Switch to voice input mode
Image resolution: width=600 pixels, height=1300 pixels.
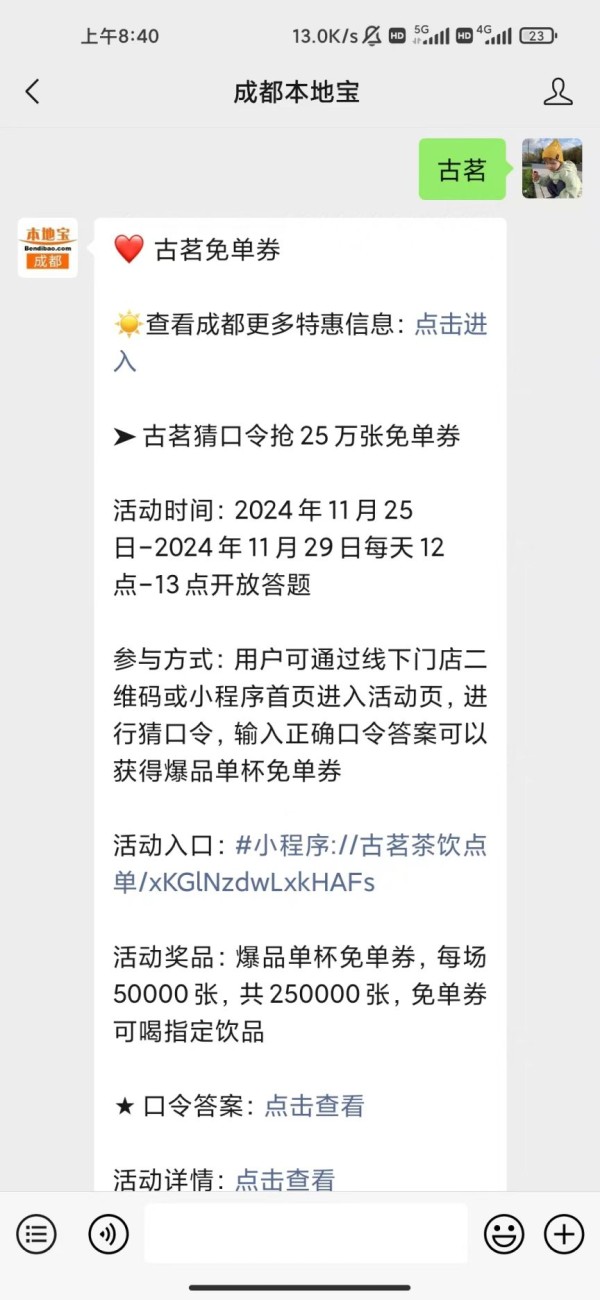[x=108, y=1234]
